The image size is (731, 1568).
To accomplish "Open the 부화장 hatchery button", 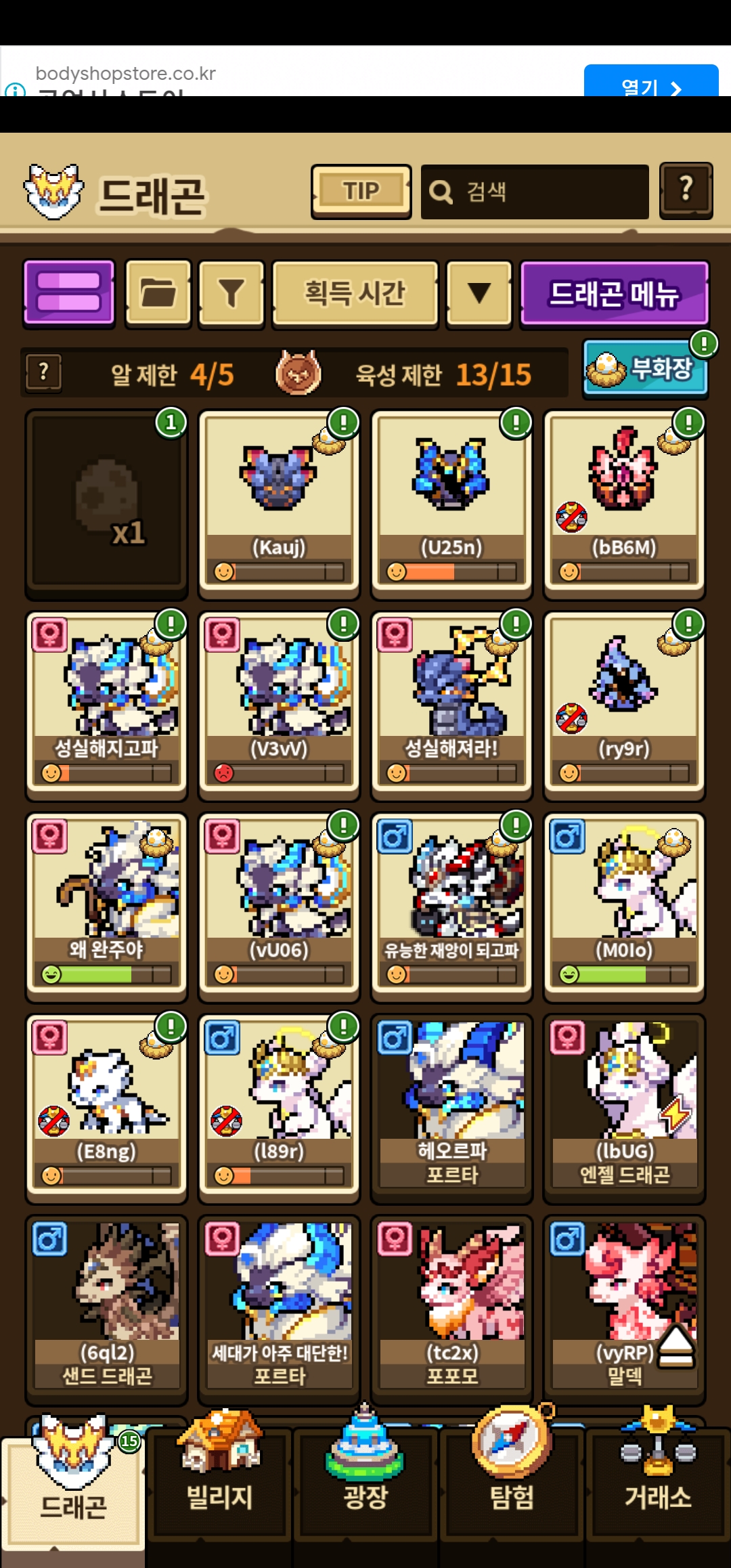I will pyautogui.click(x=646, y=370).
